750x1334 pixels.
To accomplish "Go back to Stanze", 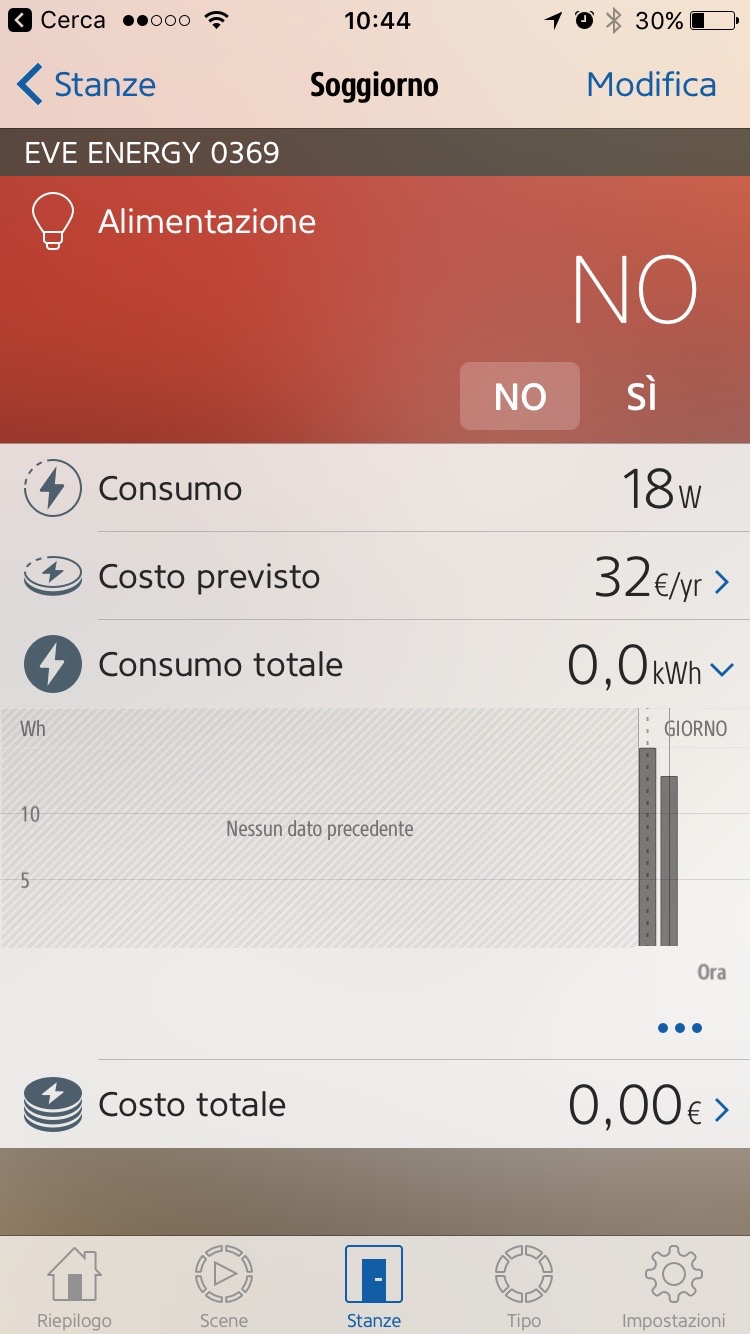I will 86,85.
